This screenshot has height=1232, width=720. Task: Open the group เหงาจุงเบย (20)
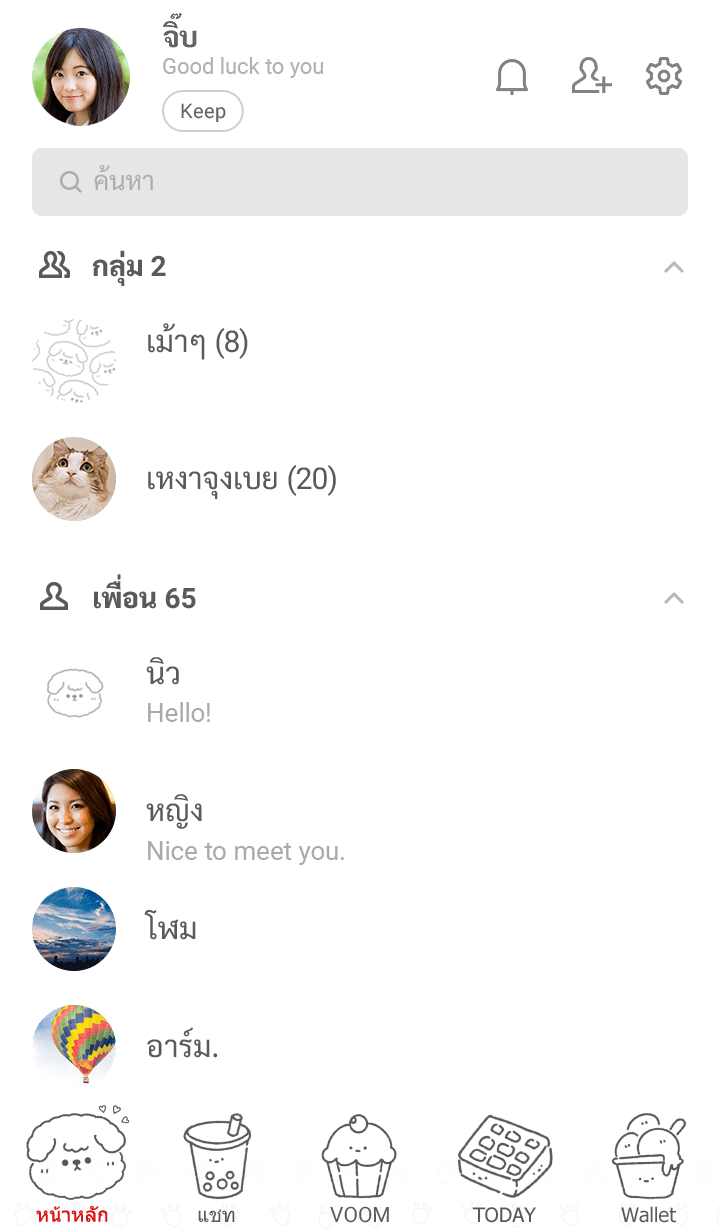coord(241,480)
